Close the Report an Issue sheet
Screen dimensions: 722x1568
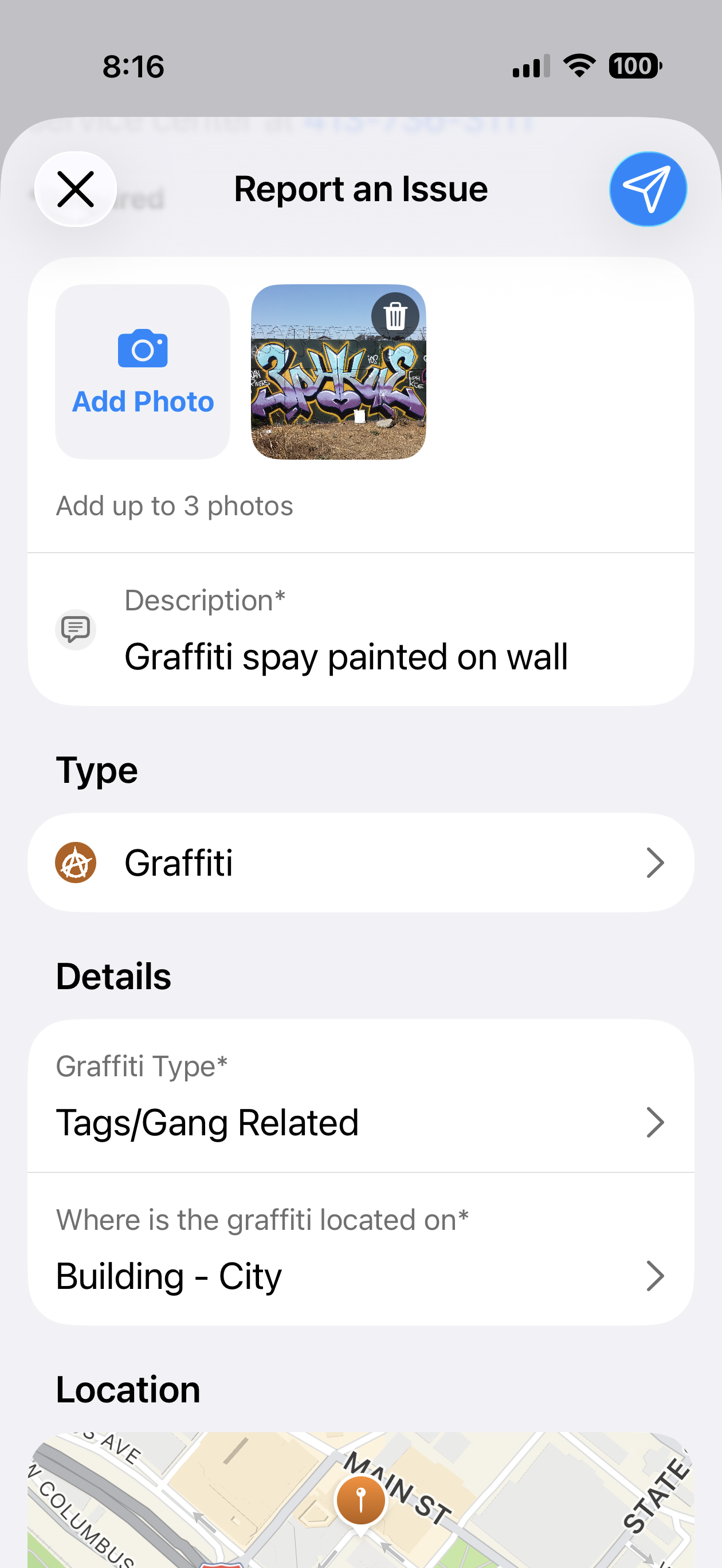76,189
